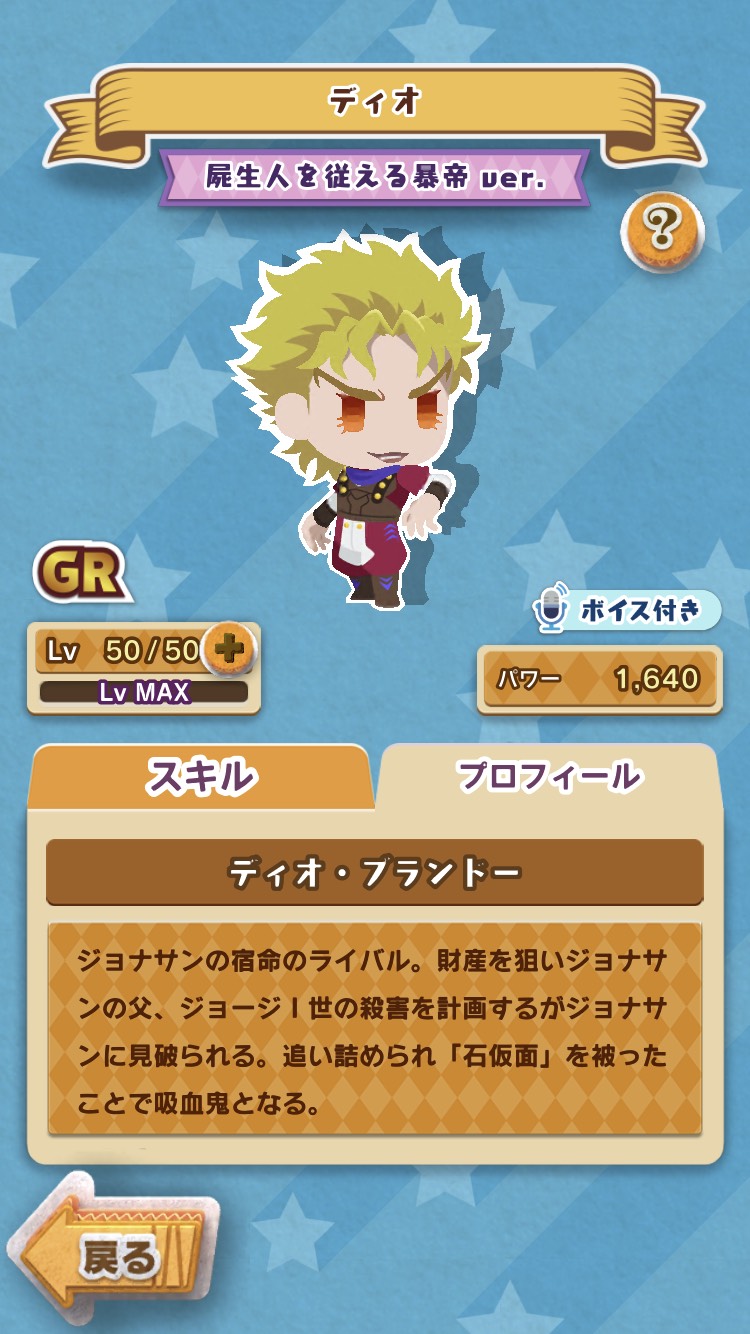Tap the plus button beside Lv 50/50

229,650
